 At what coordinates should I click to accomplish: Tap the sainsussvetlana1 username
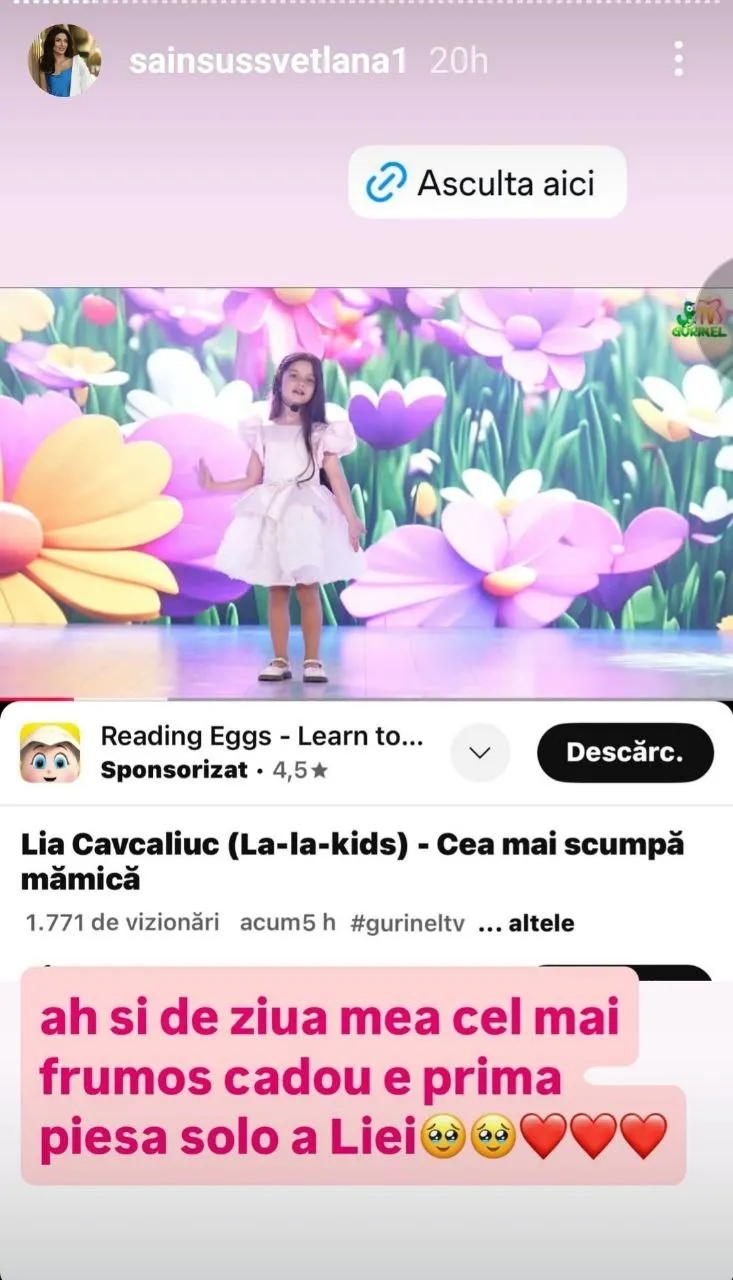pyautogui.click(x=268, y=61)
